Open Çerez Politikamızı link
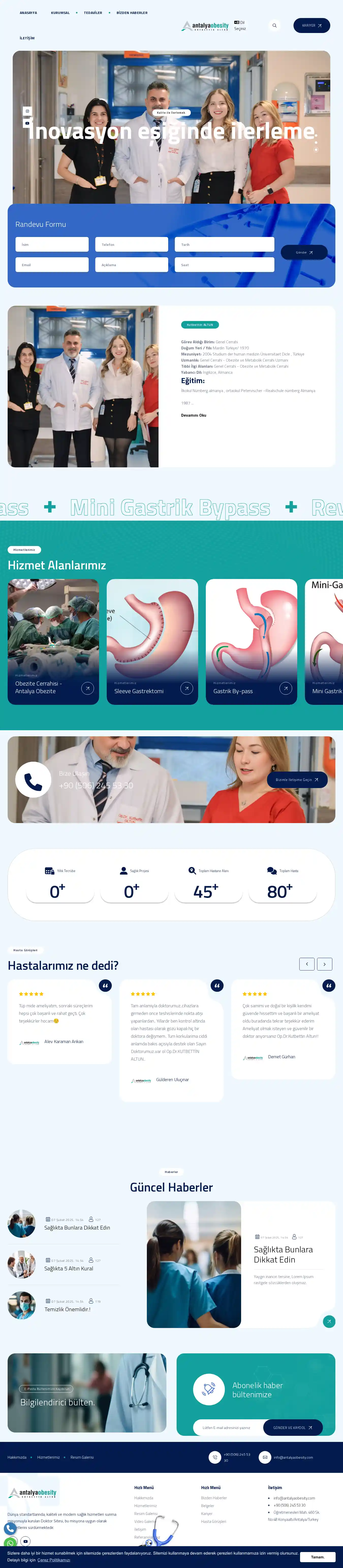The height and width of the screenshot is (1568, 343). coord(54,1560)
